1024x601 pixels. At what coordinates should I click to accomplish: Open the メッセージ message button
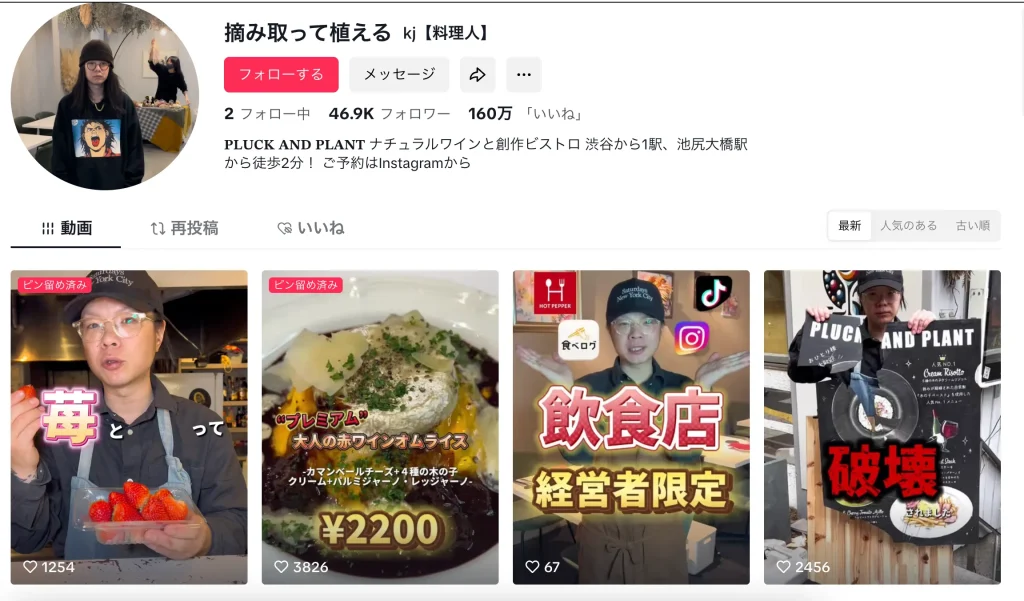click(x=399, y=74)
